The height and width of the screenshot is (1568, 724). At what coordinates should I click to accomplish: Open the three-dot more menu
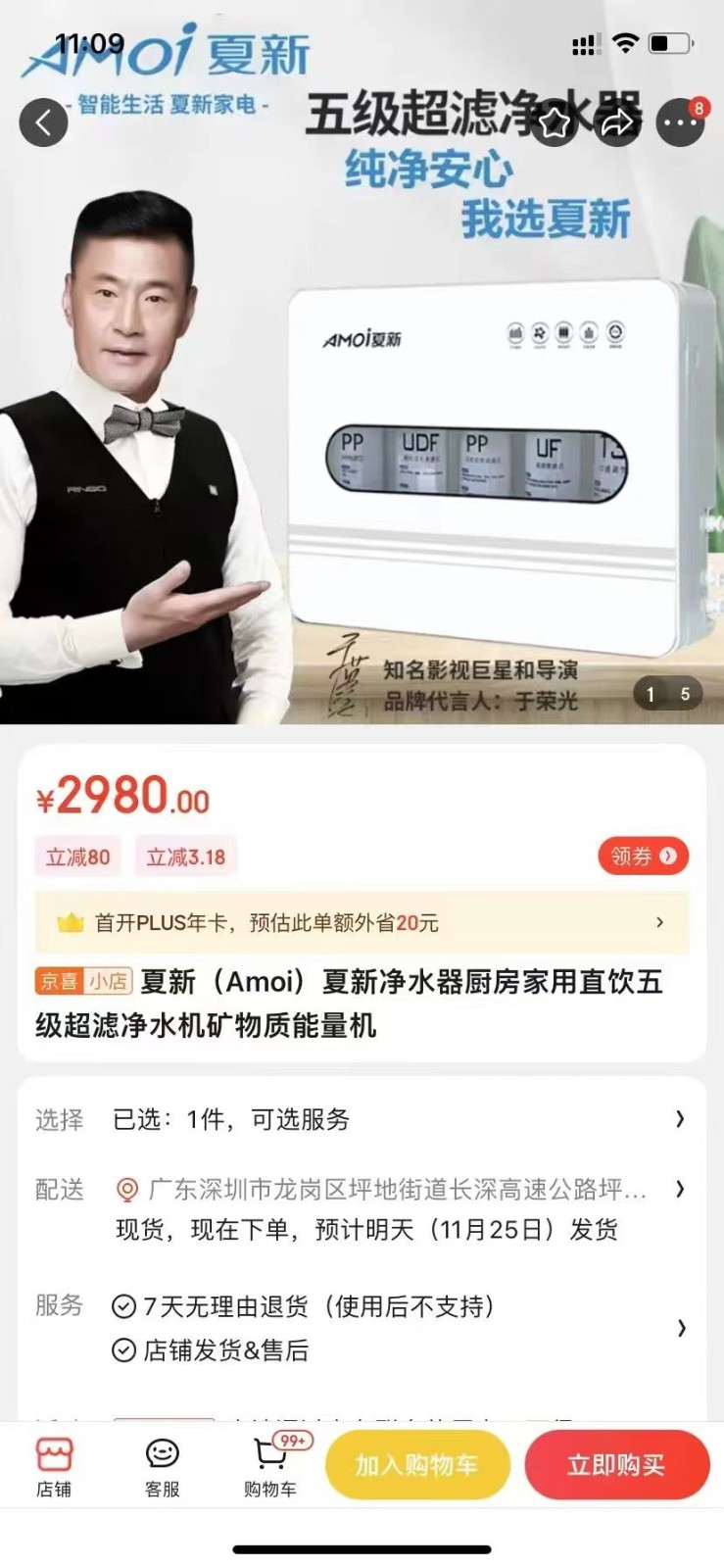[x=680, y=122]
